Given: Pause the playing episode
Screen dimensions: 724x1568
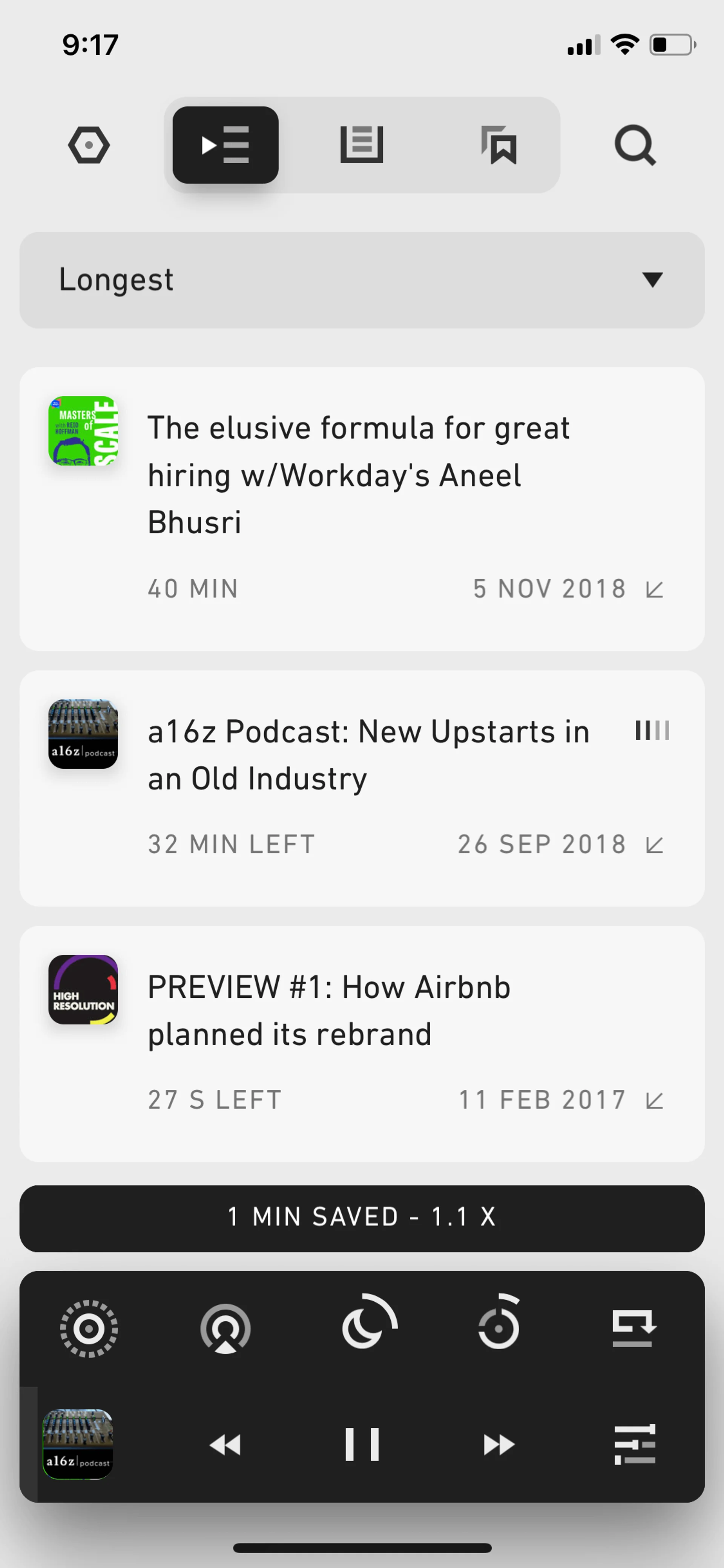Looking at the screenshot, I should (362, 1444).
